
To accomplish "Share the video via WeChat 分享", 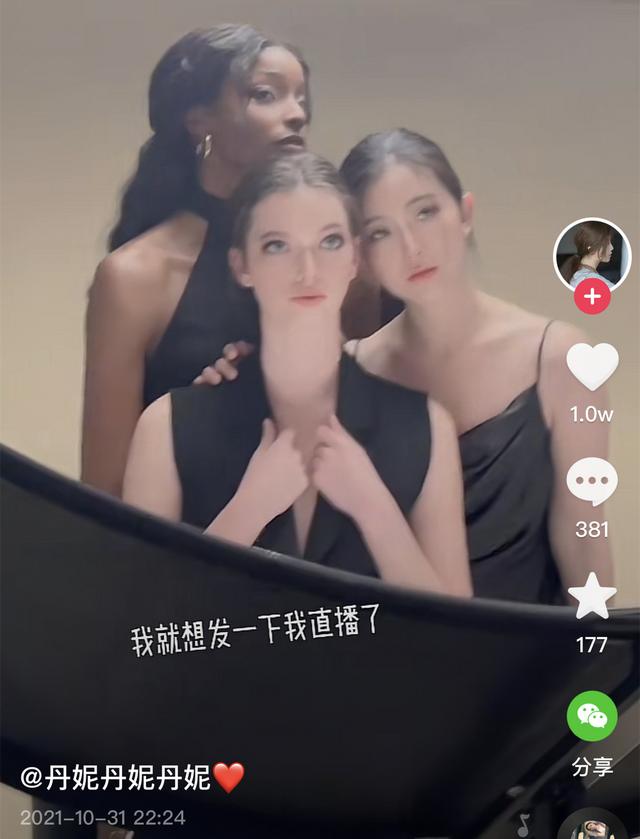I will [x=592, y=716].
